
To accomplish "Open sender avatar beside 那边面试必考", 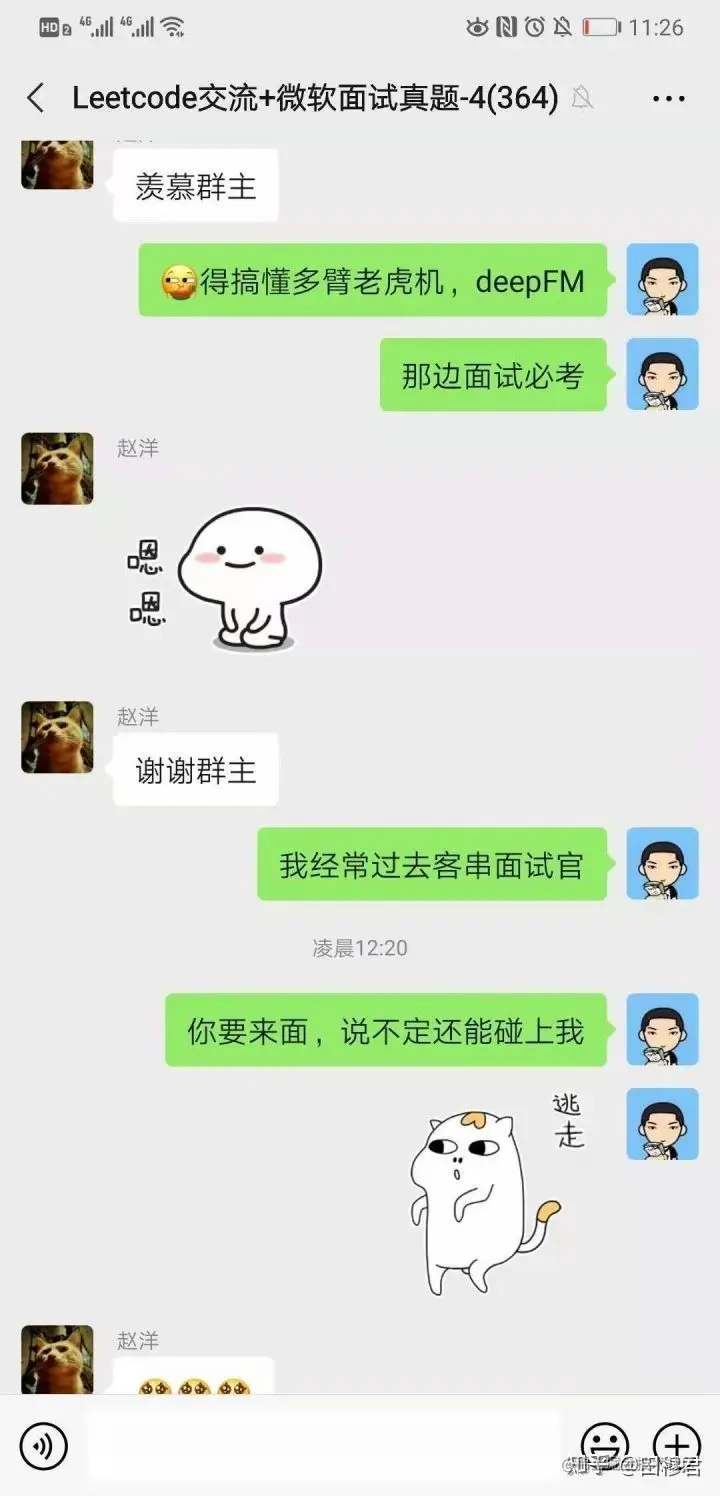I will coord(662,374).
